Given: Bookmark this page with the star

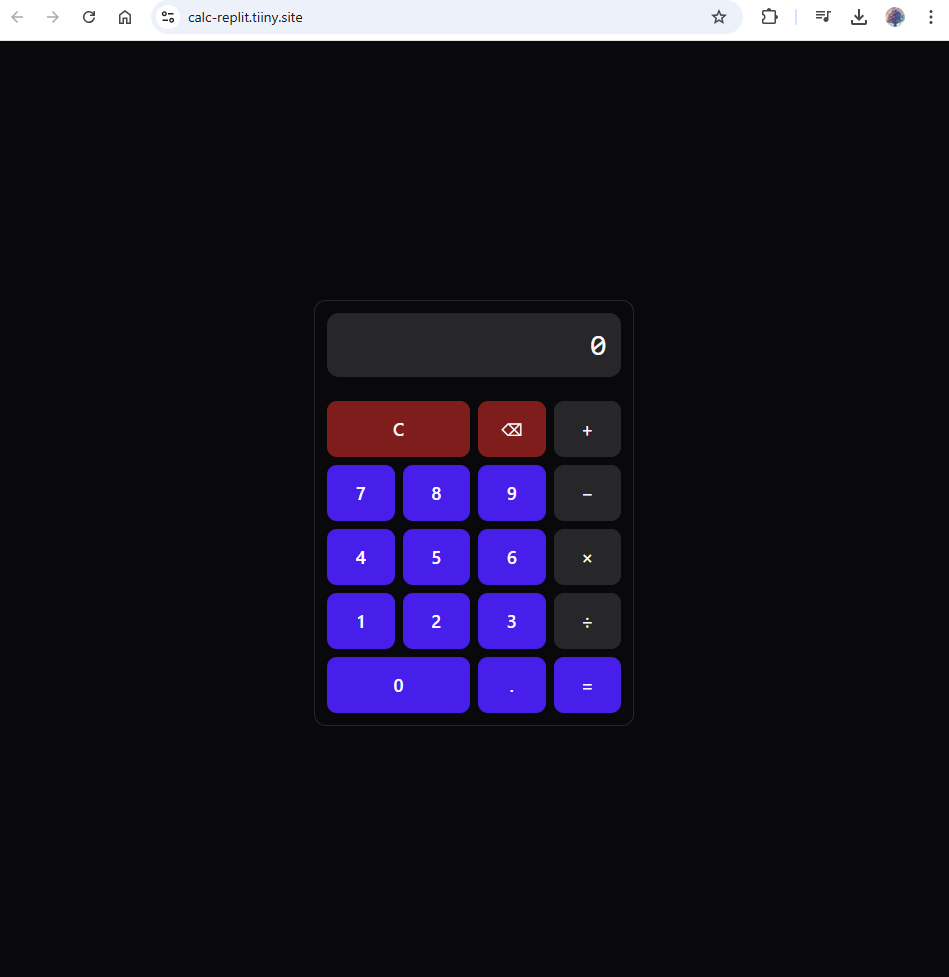Looking at the screenshot, I should (718, 17).
